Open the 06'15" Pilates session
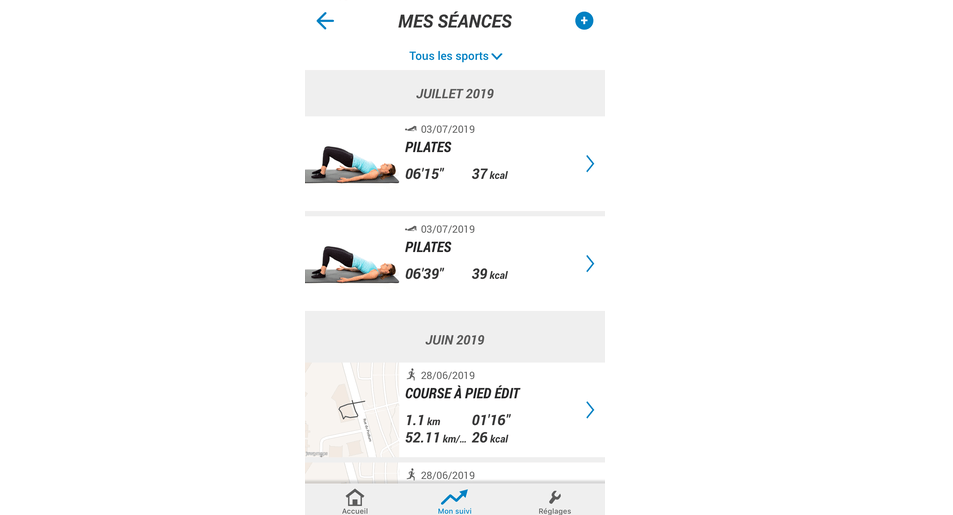 (x=455, y=163)
